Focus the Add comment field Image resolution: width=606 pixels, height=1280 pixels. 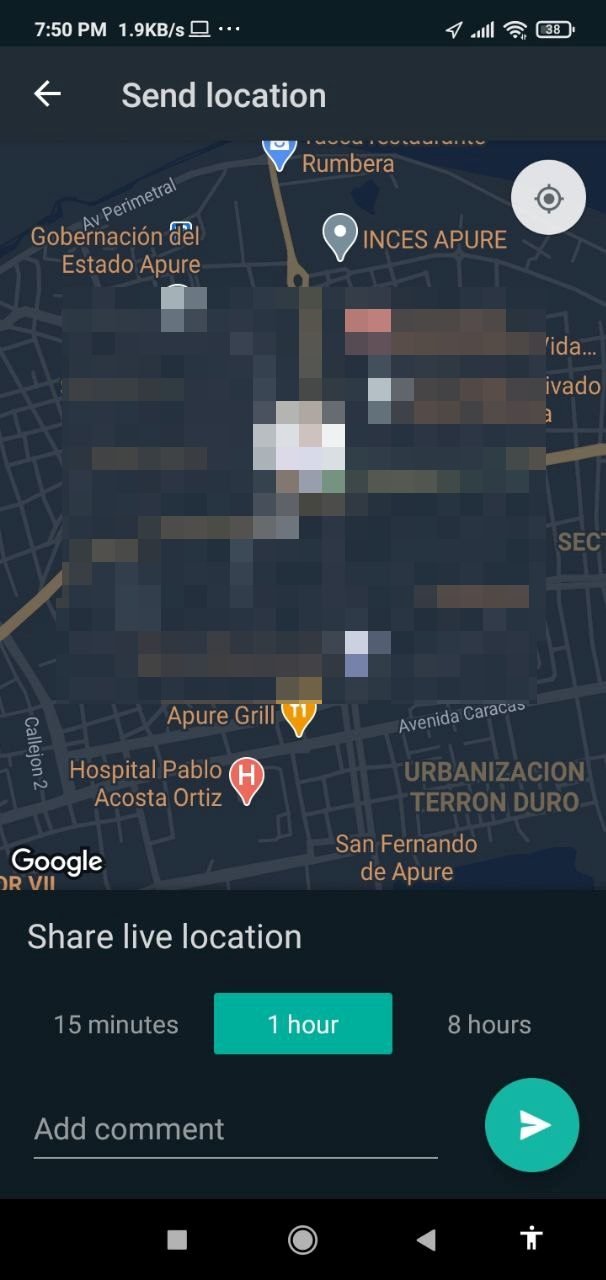coord(235,1130)
